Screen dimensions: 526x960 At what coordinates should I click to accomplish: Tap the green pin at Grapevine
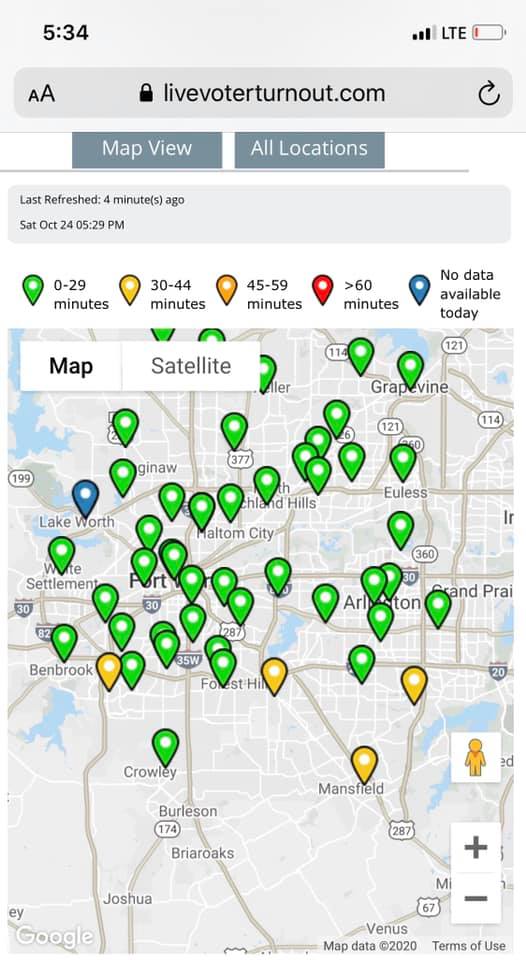click(410, 370)
